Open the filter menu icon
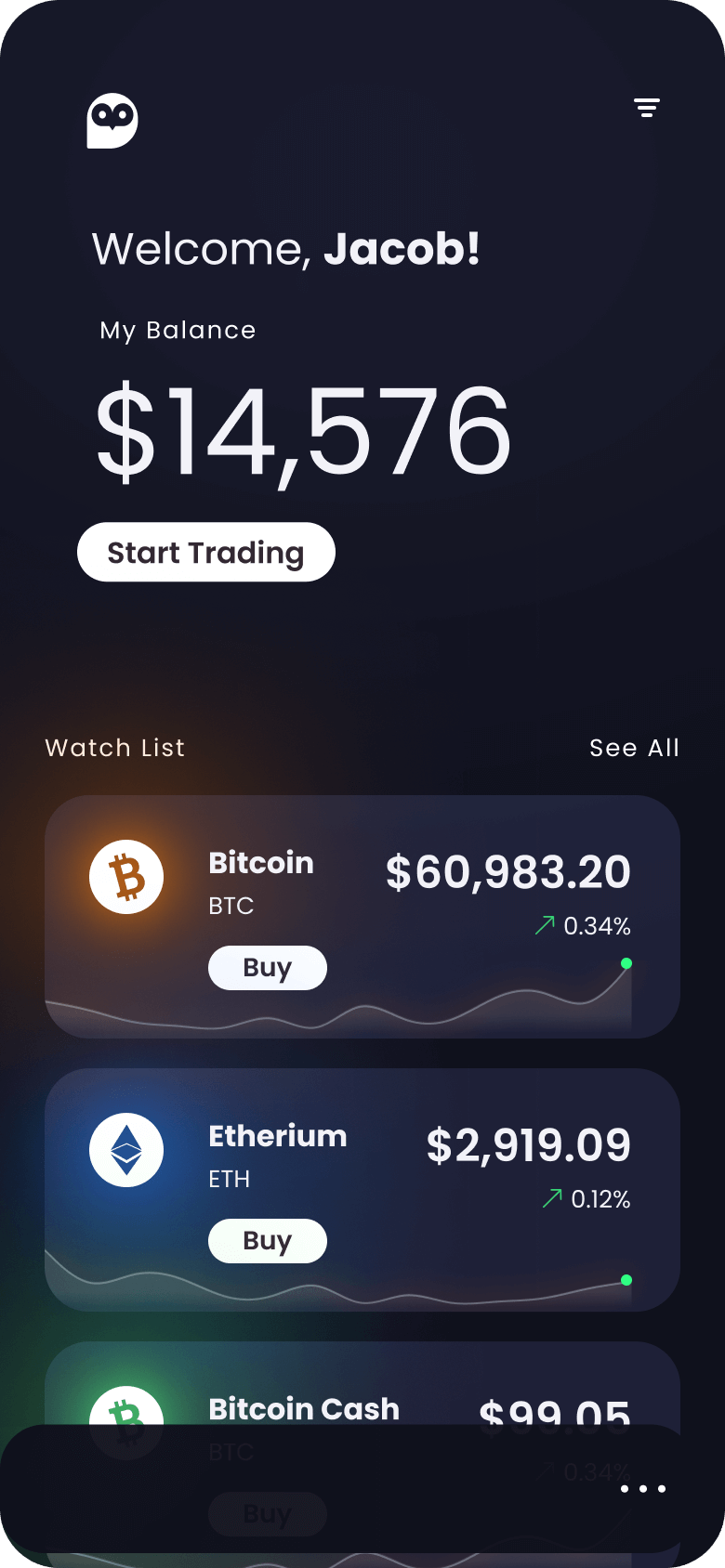This screenshot has height=1568, width=725. [x=647, y=108]
